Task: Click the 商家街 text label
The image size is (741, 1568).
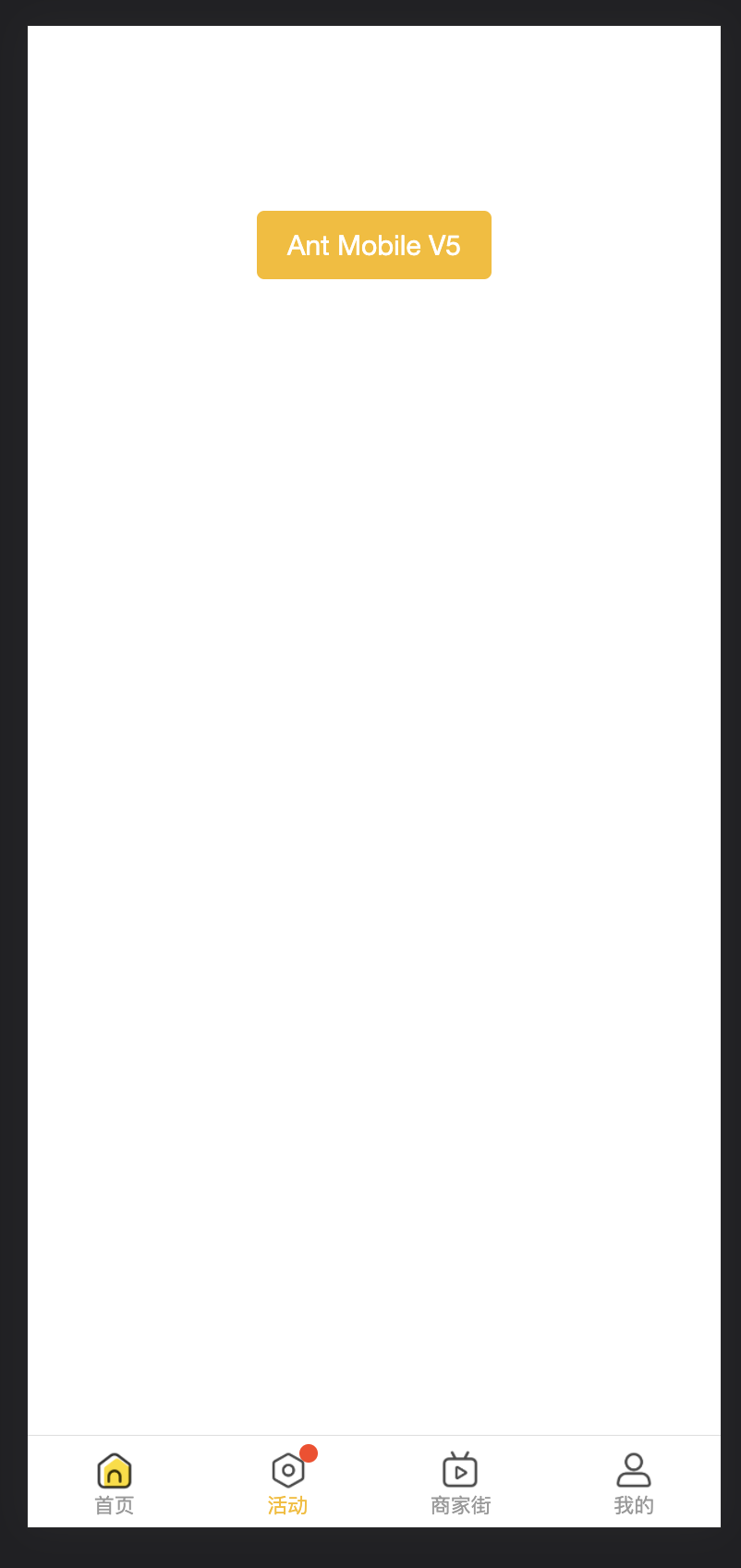Action: pyautogui.click(x=460, y=1505)
